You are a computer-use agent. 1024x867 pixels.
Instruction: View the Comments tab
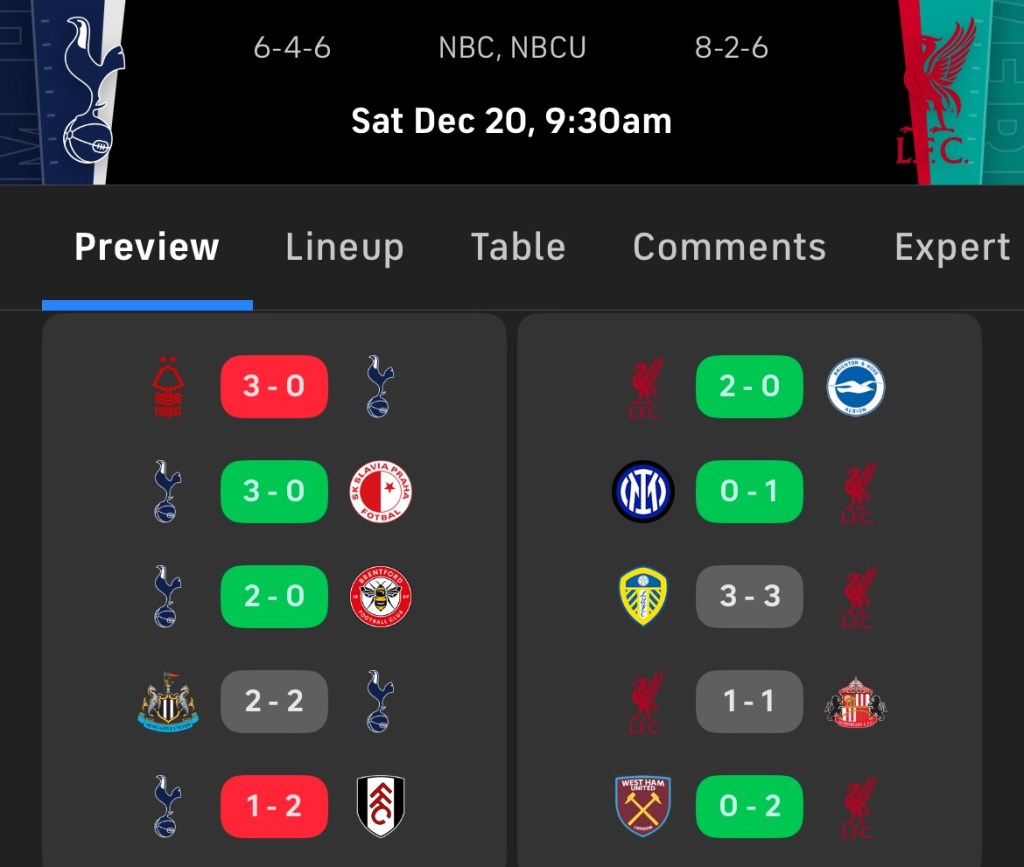pyautogui.click(x=729, y=247)
